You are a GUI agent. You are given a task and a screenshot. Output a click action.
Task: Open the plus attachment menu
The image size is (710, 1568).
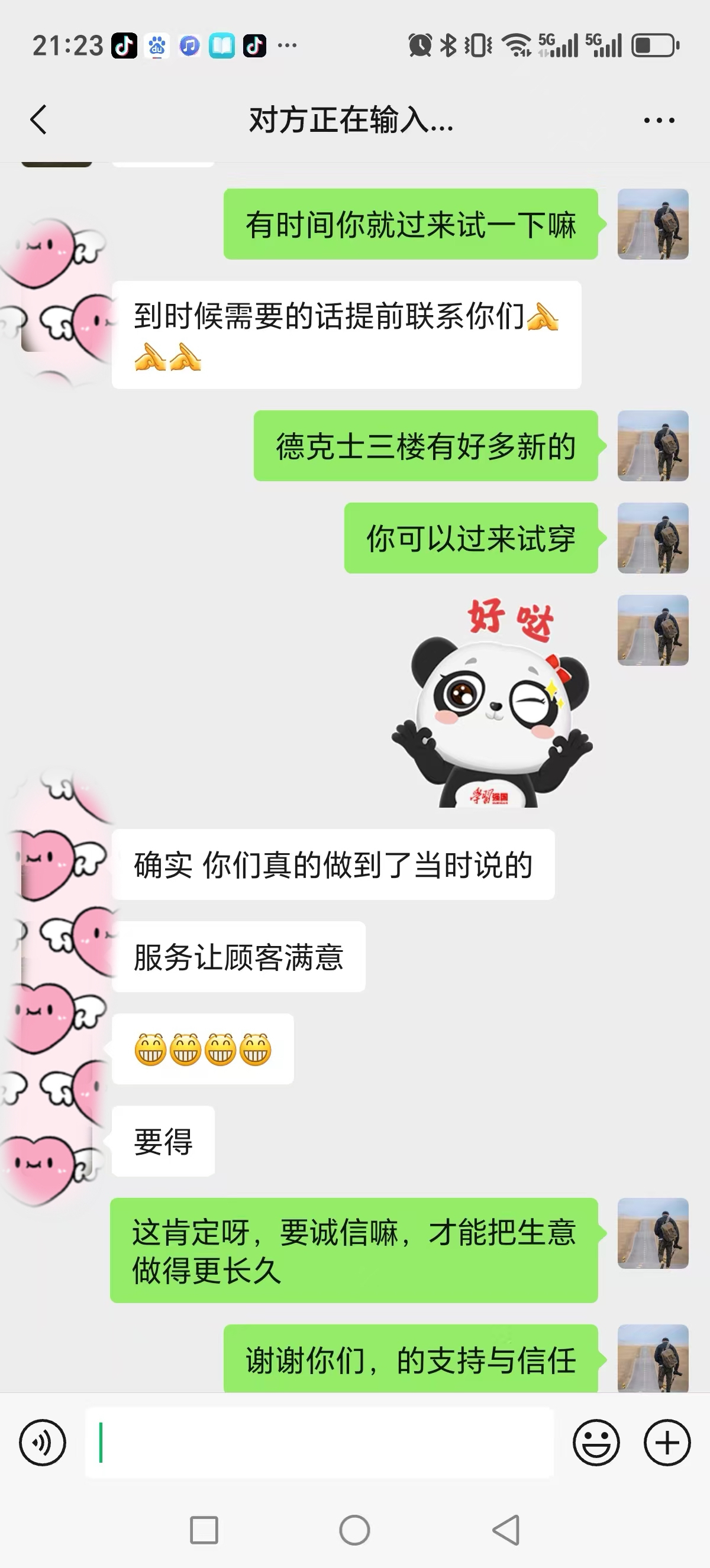(667, 1442)
